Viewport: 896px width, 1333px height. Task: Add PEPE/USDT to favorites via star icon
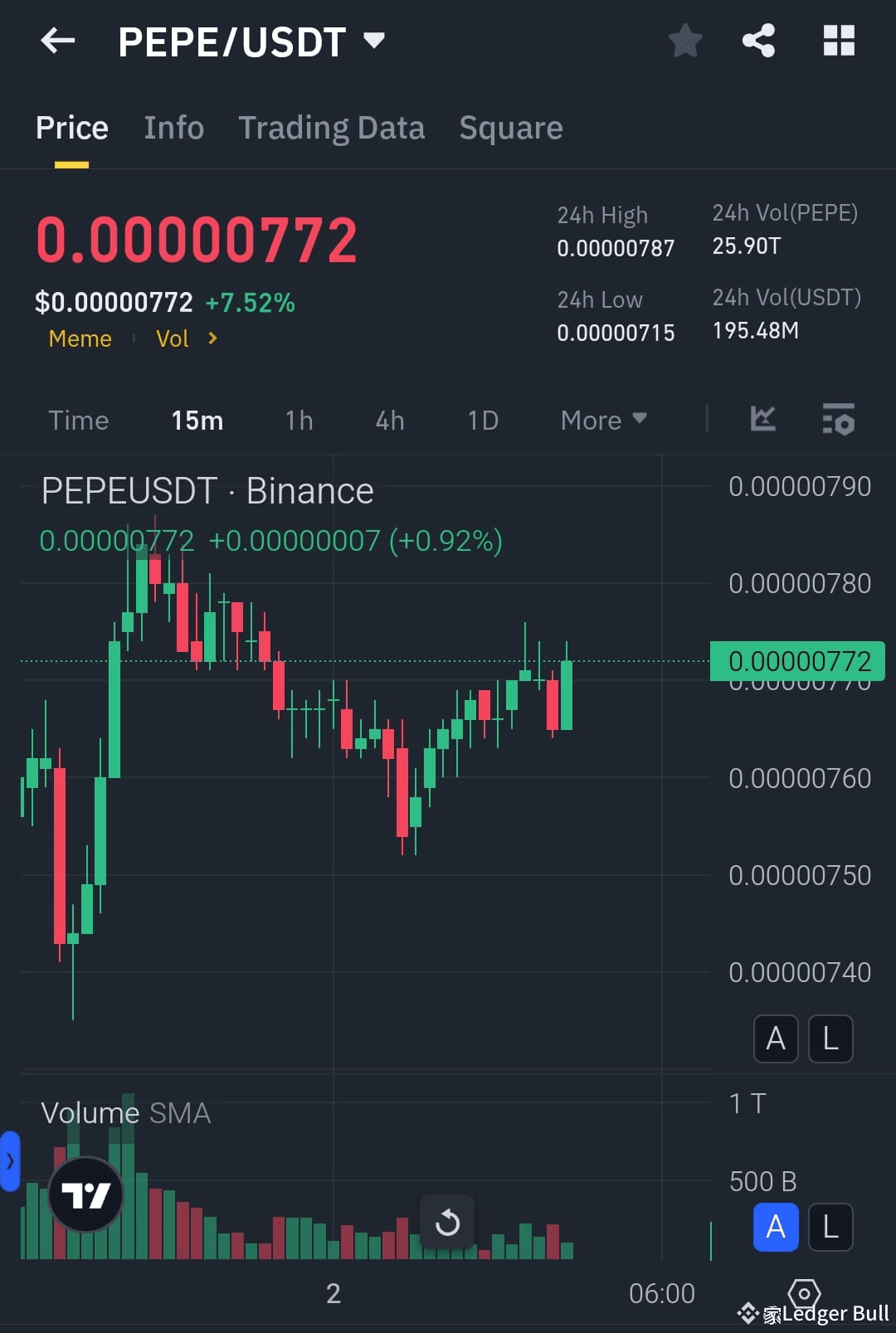tap(684, 41)
